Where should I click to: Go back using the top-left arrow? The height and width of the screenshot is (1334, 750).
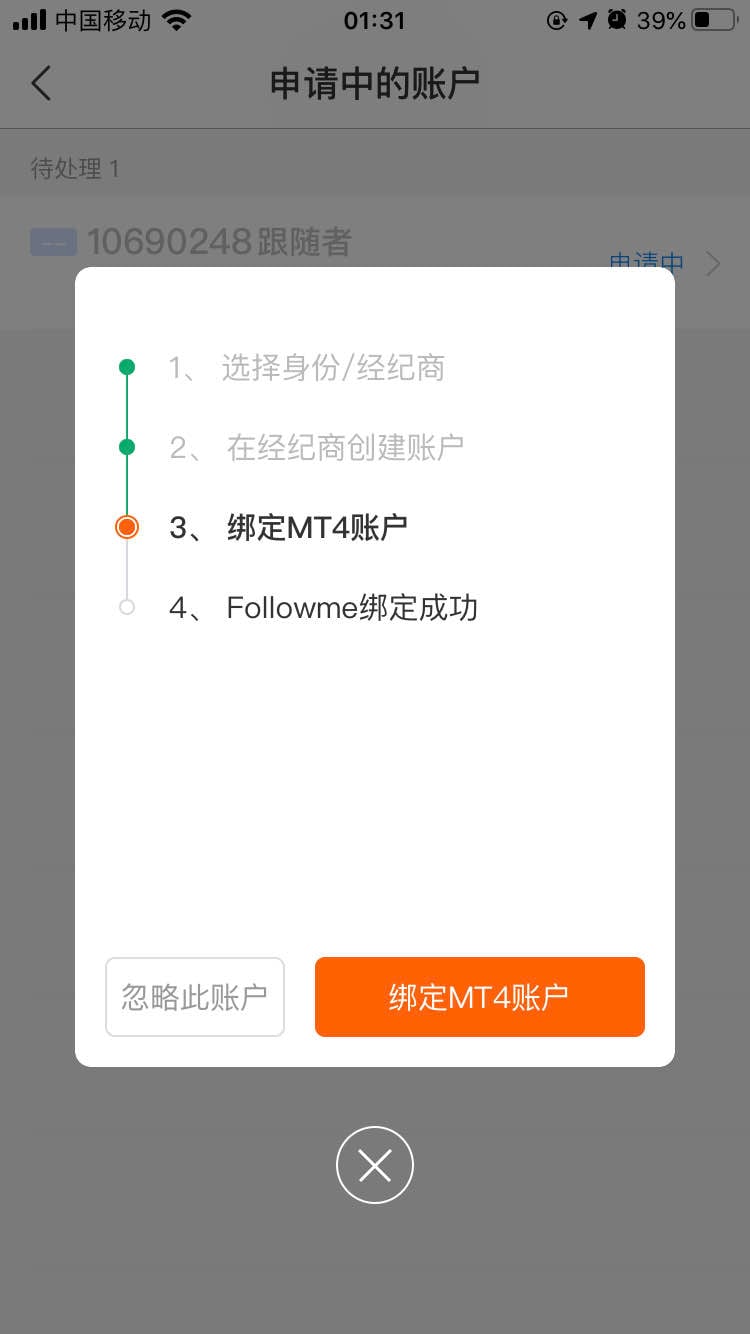[x=41, y=83]
